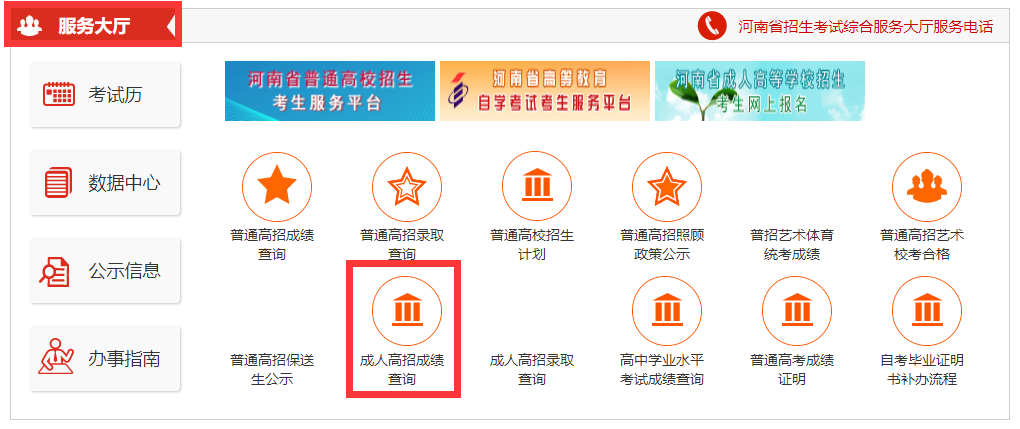1020x429 pixels.
Task: Open 考试历 from the side menu
Action: point(105,95)
